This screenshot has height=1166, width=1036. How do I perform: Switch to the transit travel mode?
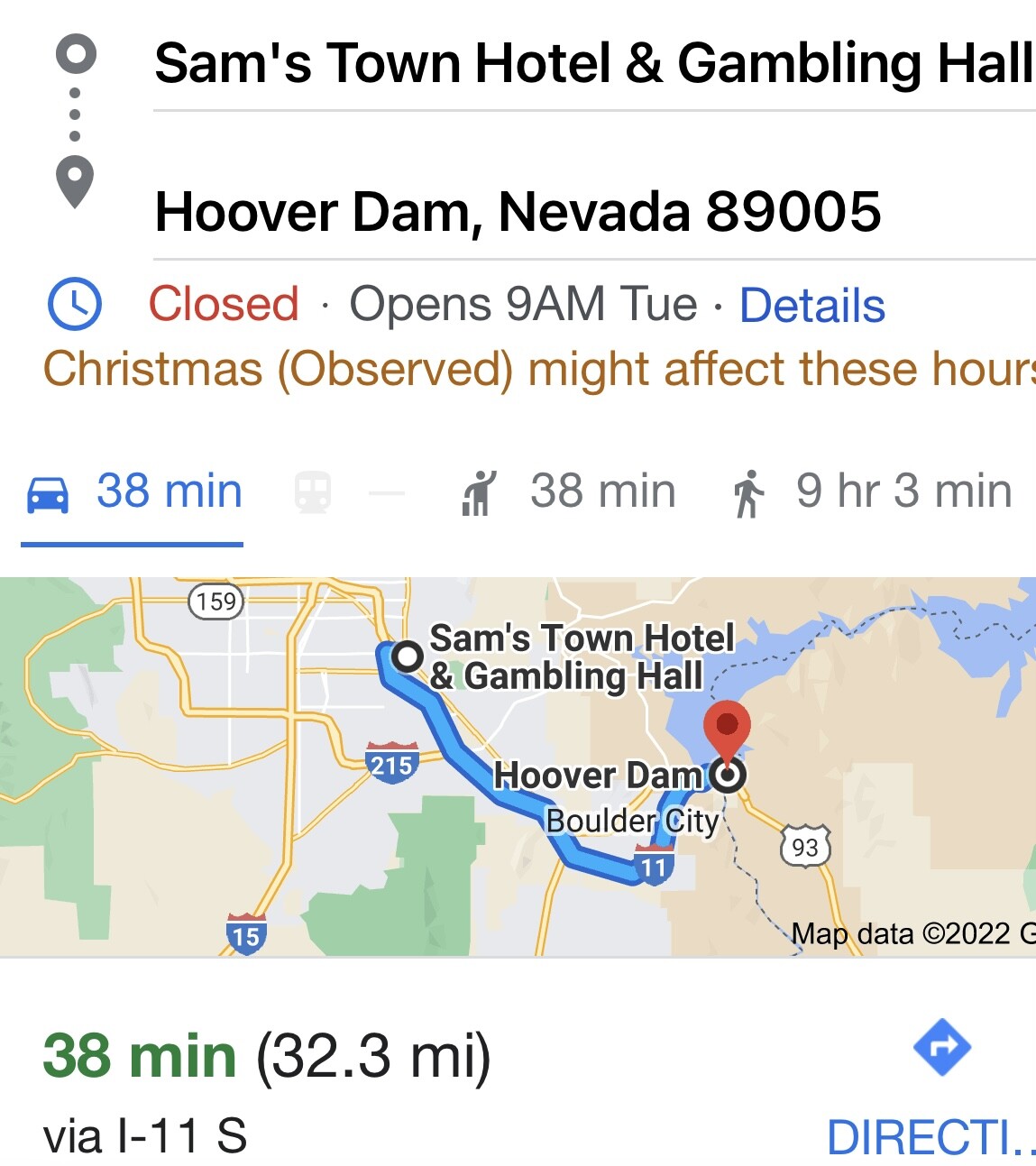pyautogui.click(x=313, y=493)
